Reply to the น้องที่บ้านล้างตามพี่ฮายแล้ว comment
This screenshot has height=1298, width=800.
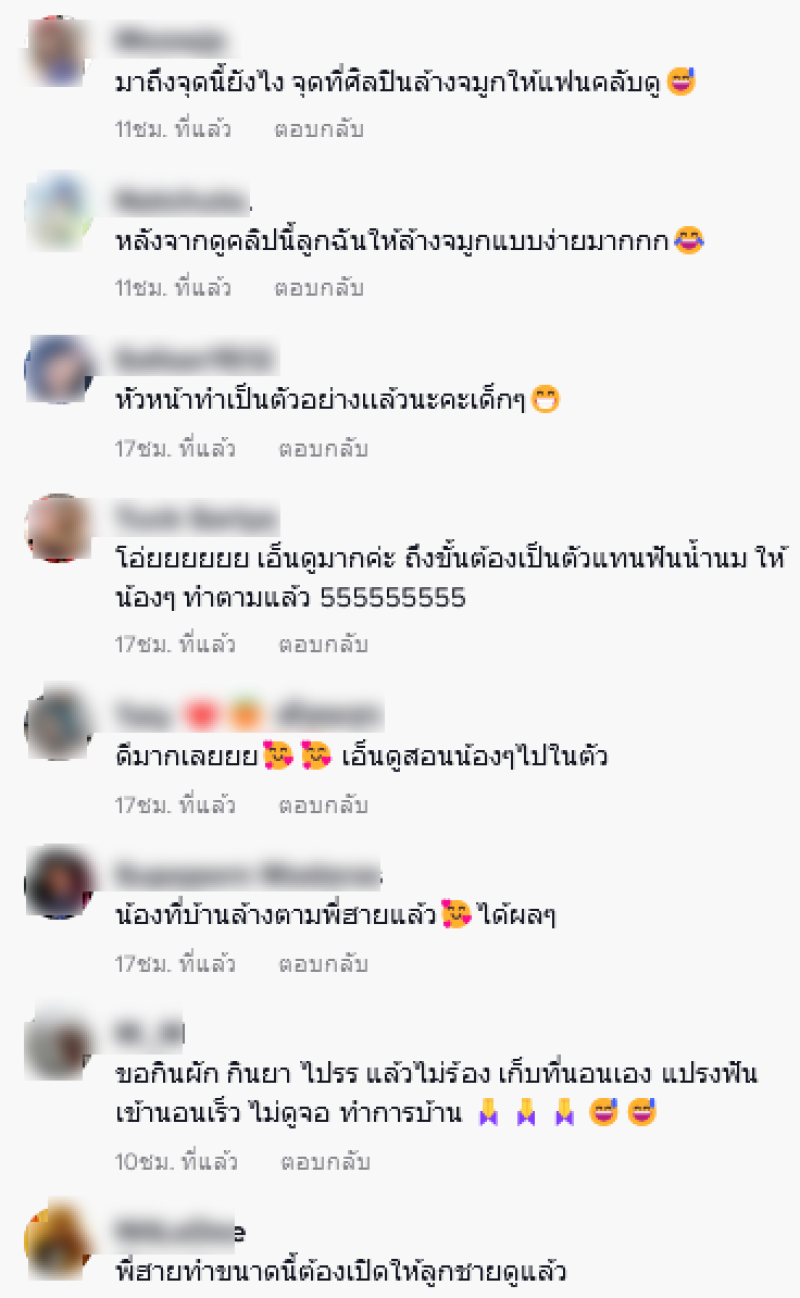point(323,964)
